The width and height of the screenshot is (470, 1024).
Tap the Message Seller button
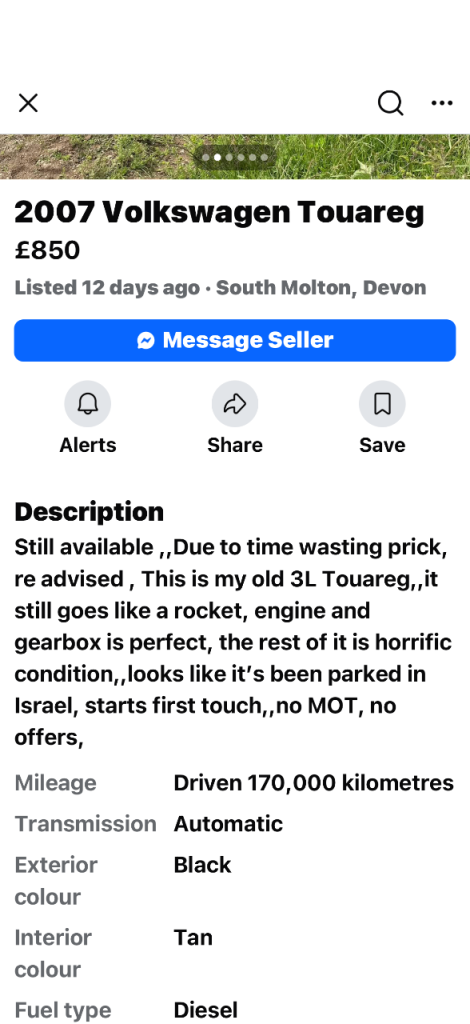pos(235,340)
